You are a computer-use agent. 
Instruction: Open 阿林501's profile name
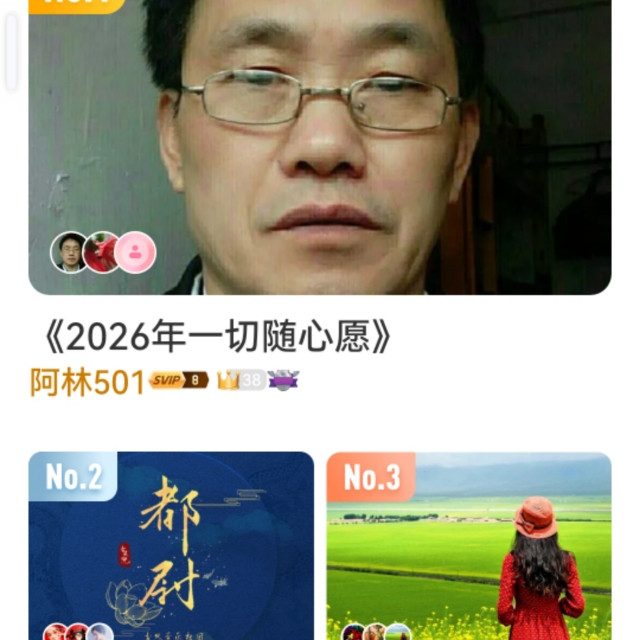88,382
